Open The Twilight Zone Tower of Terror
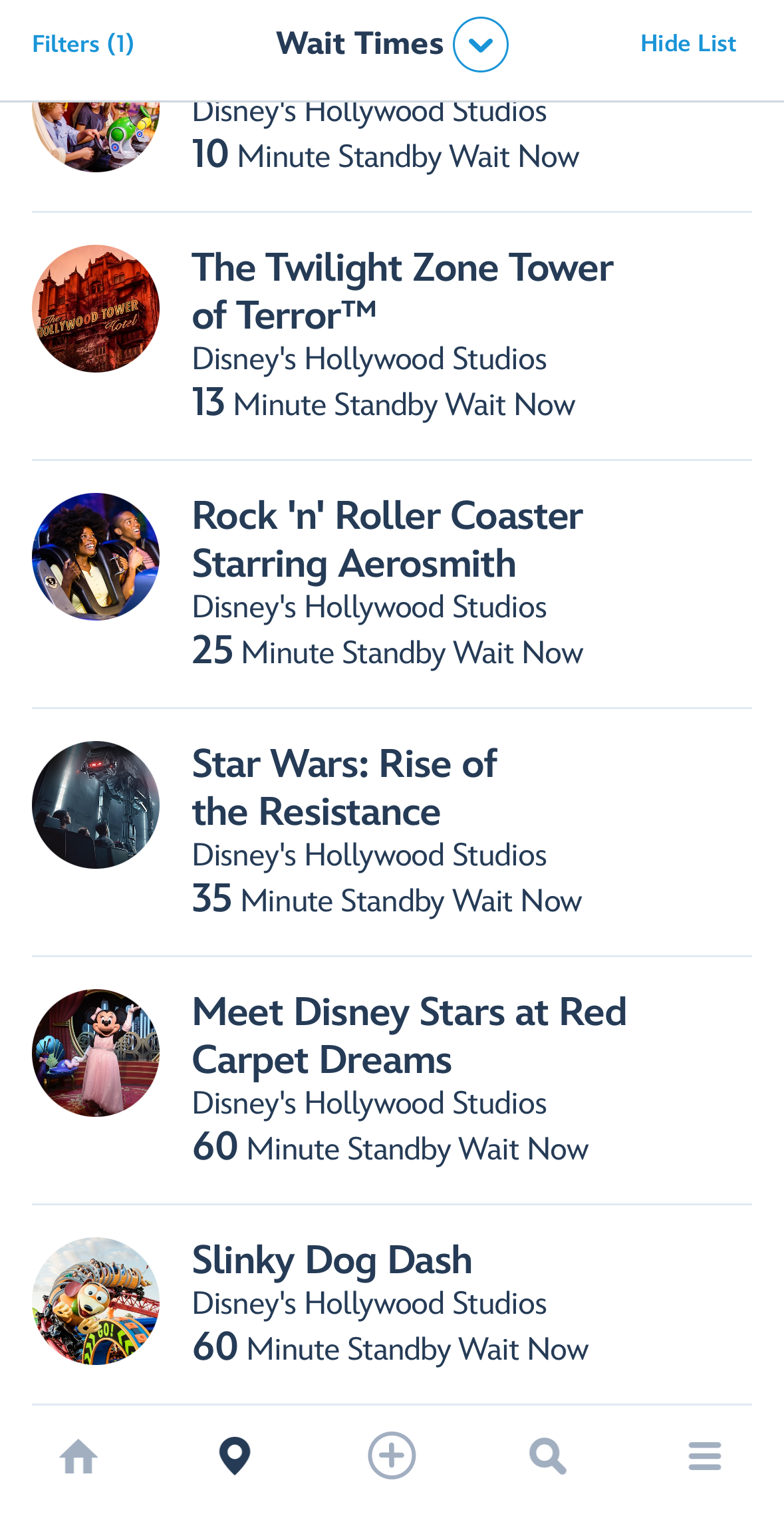This screenshot has height=1514, width=784. click(402, 291)
